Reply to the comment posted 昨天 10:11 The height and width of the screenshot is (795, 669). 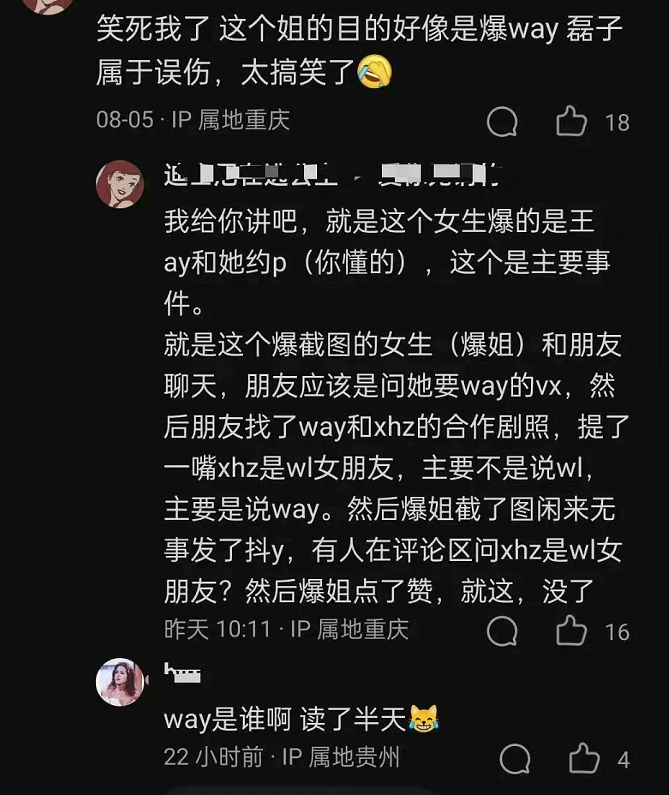[502, 631]
